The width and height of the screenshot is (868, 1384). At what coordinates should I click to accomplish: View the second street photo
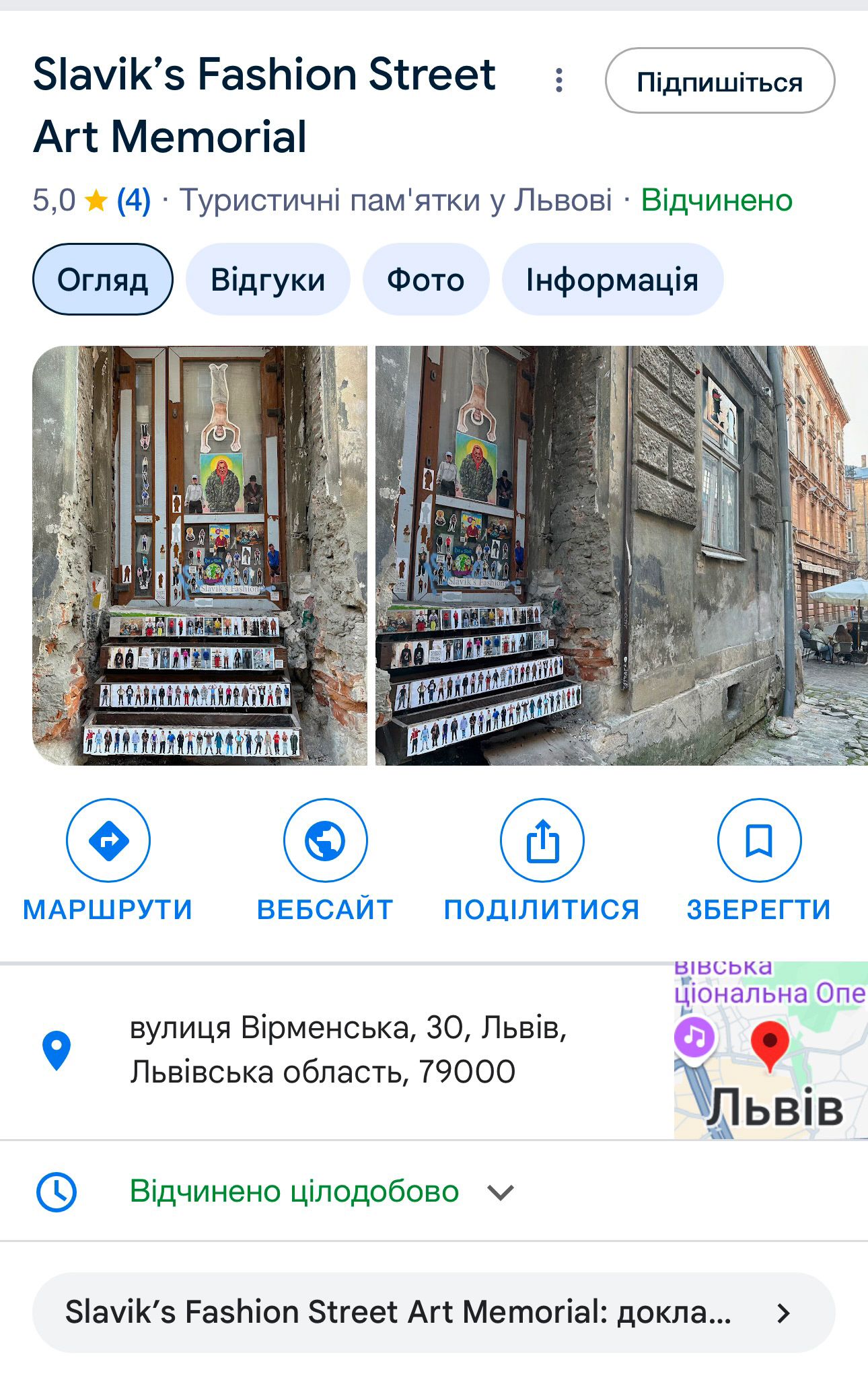[621, 555]
